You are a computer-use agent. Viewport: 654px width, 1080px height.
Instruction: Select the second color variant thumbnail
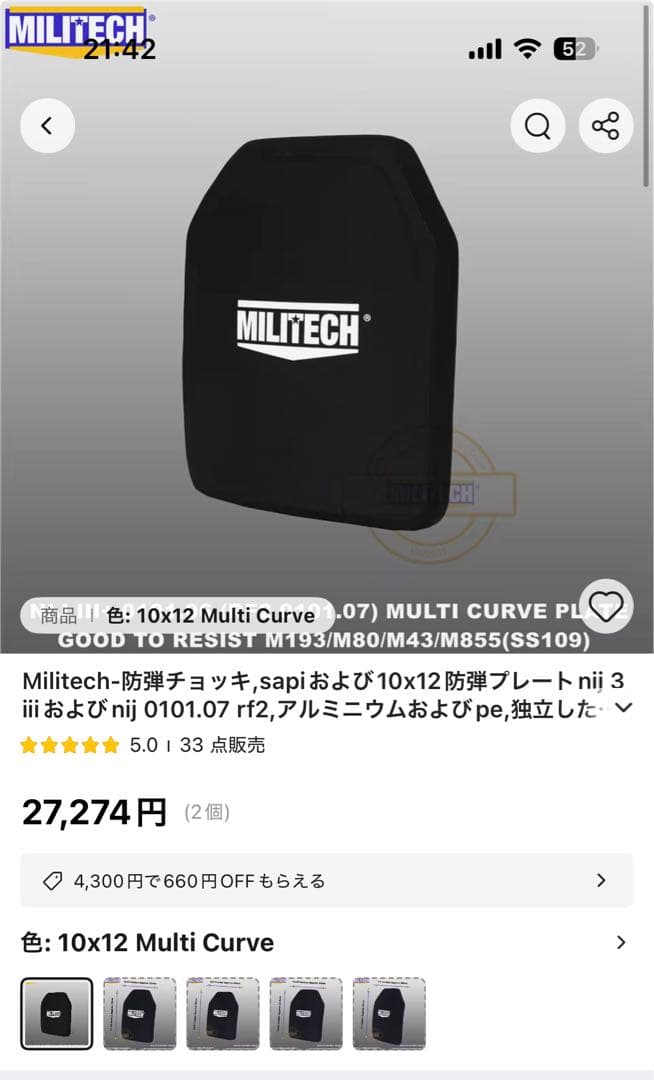139,1014
